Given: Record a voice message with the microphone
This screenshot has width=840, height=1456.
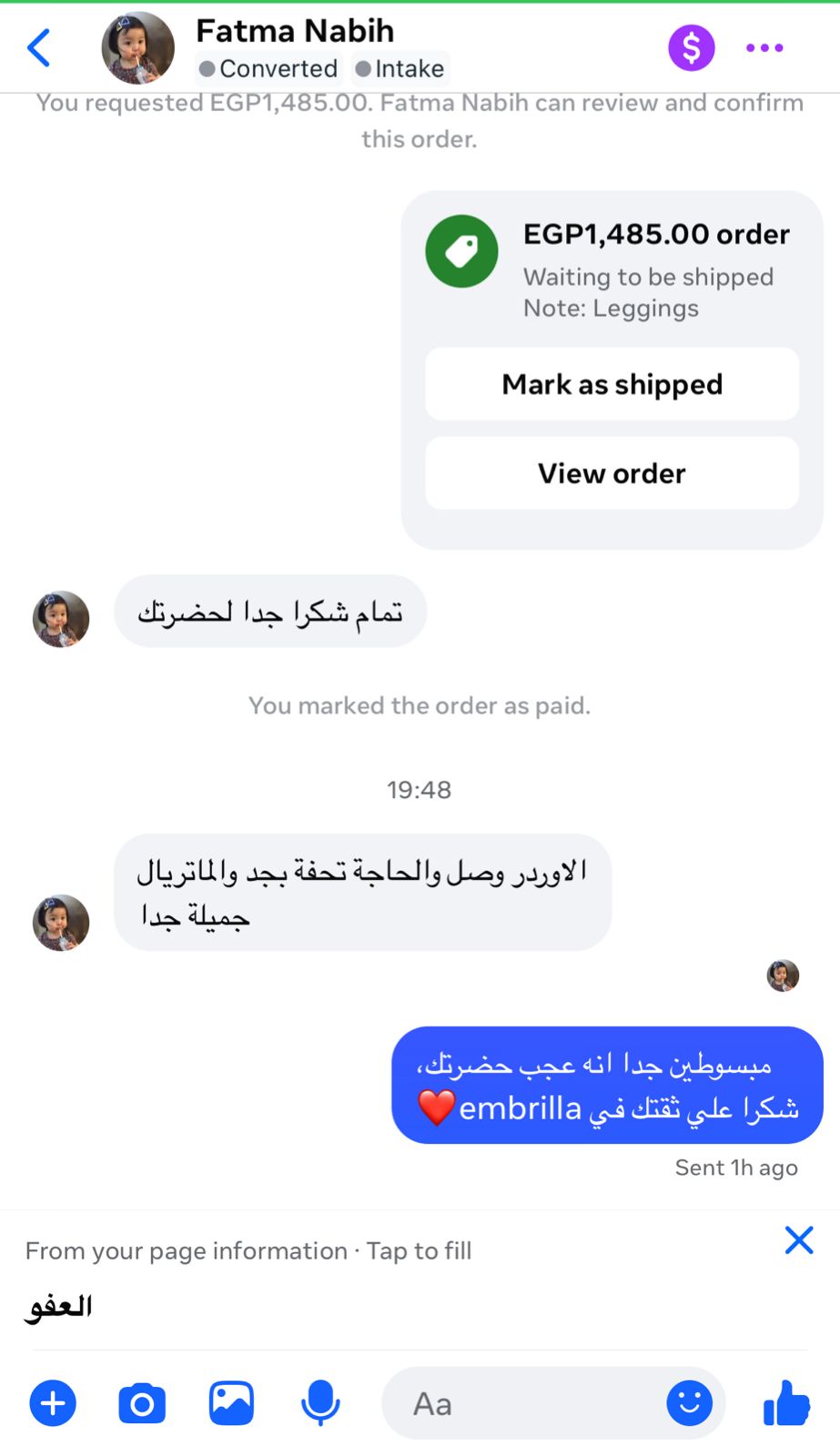Looking at the screenshot, I should click(320, 1403).
